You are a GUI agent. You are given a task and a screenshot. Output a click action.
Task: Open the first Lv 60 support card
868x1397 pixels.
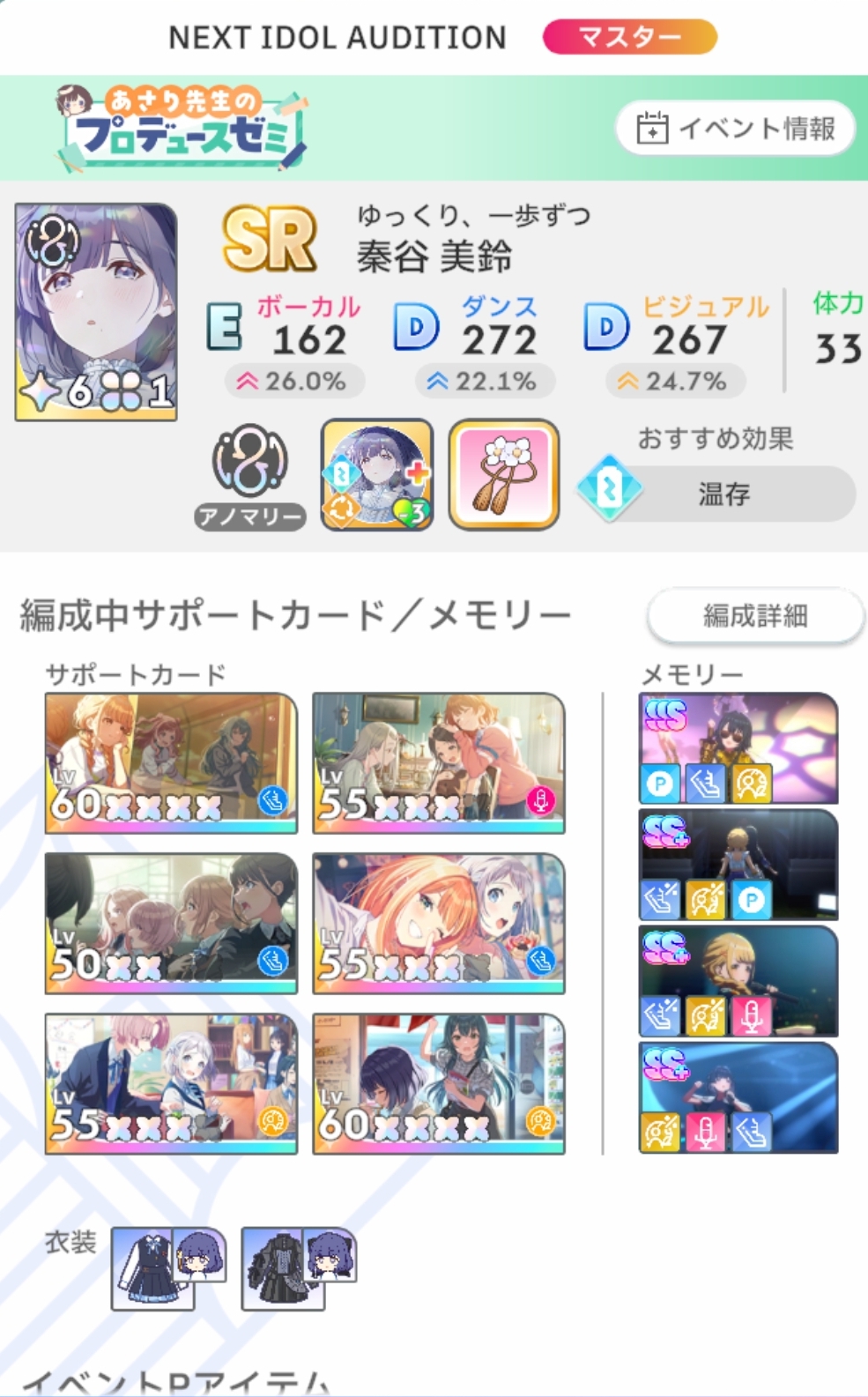[x=171, y=762]
